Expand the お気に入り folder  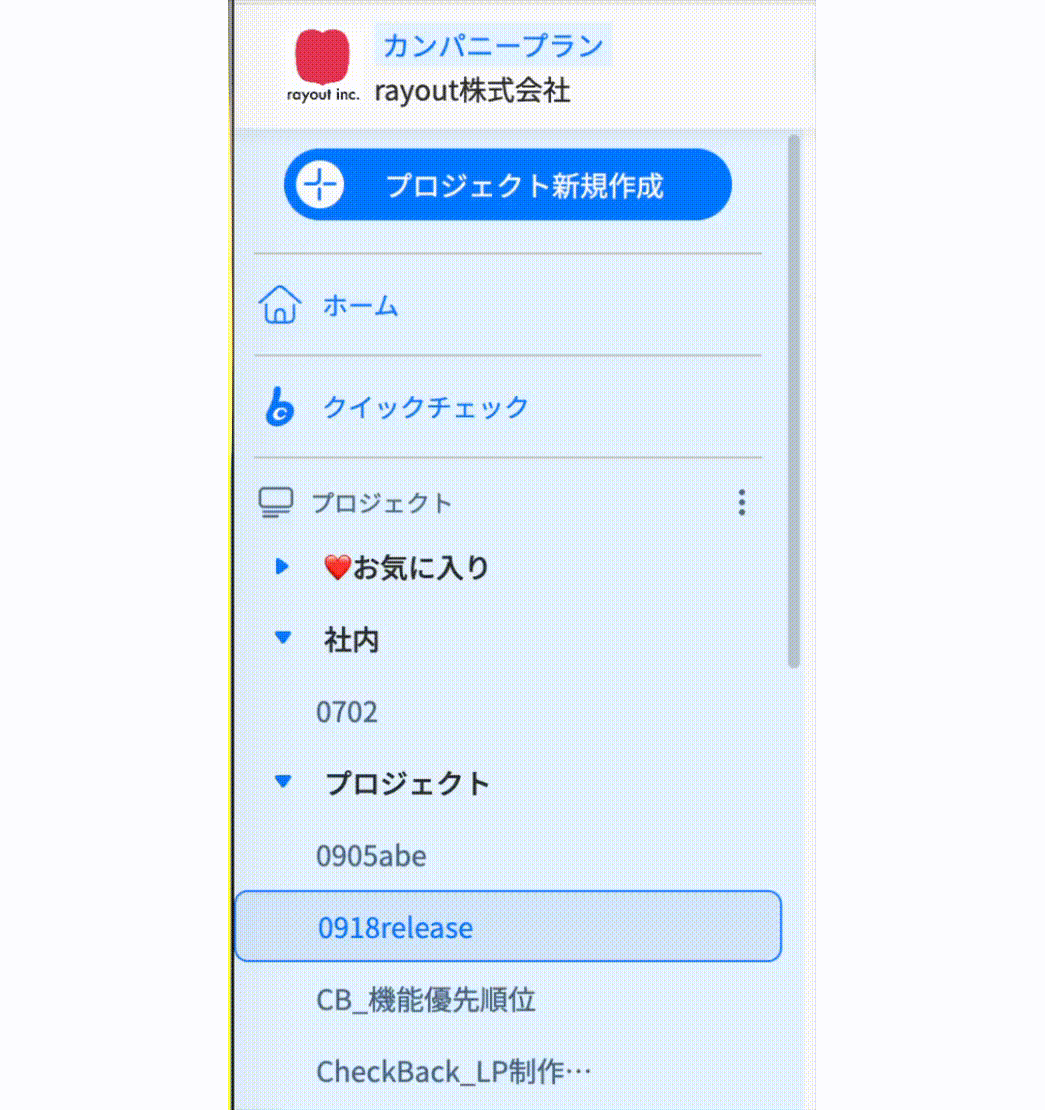coord(282,567)
